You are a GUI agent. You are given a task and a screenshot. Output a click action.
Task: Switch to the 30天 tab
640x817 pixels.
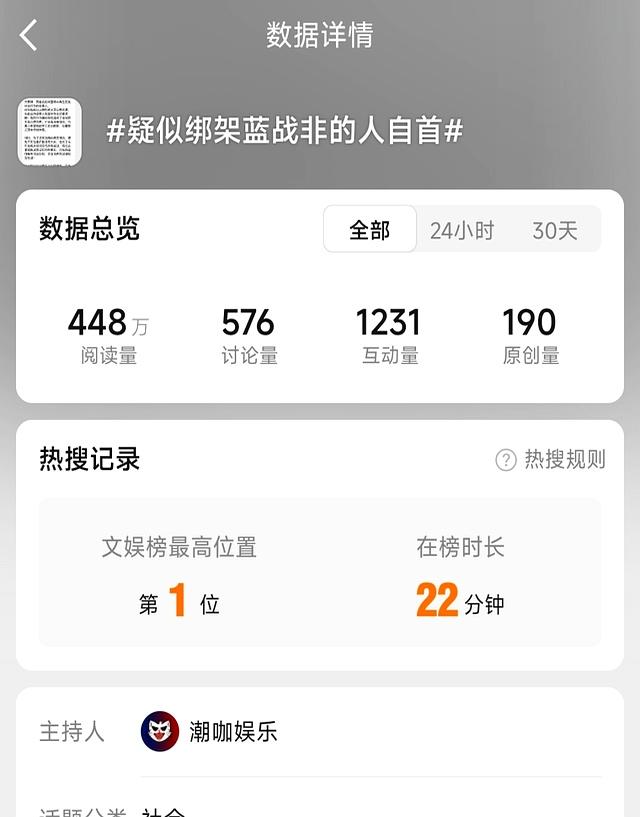555,230
